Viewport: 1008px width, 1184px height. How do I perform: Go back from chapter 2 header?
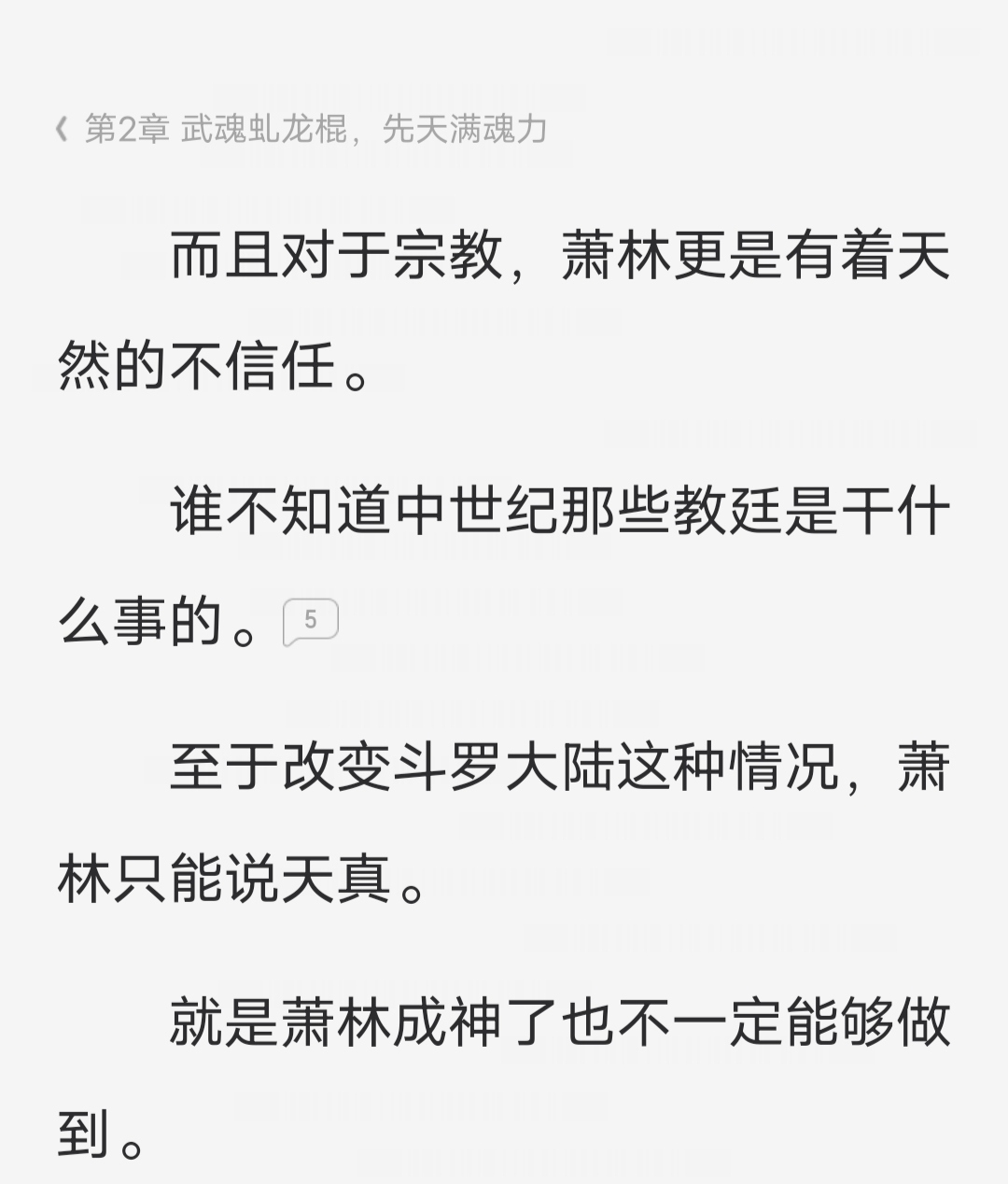(63, 129)
